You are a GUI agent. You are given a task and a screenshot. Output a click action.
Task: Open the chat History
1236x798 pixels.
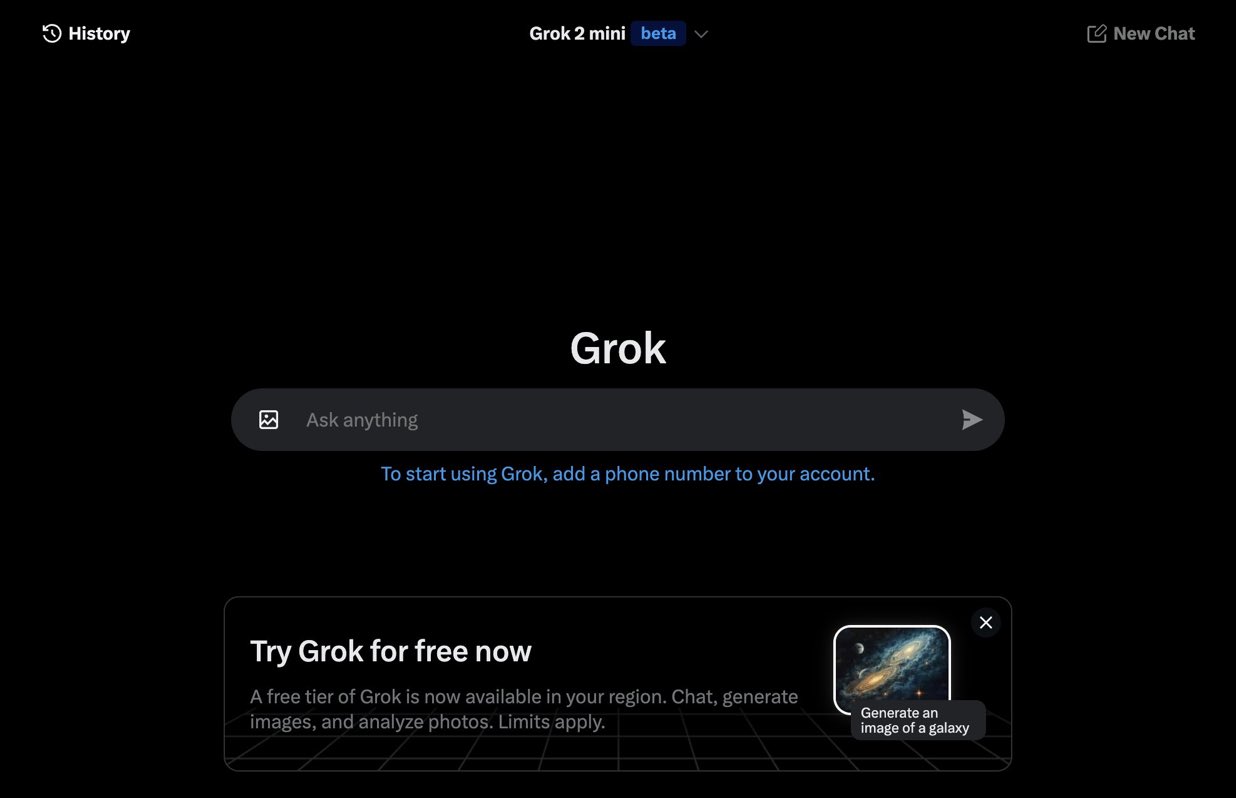[x=86, y=34]
